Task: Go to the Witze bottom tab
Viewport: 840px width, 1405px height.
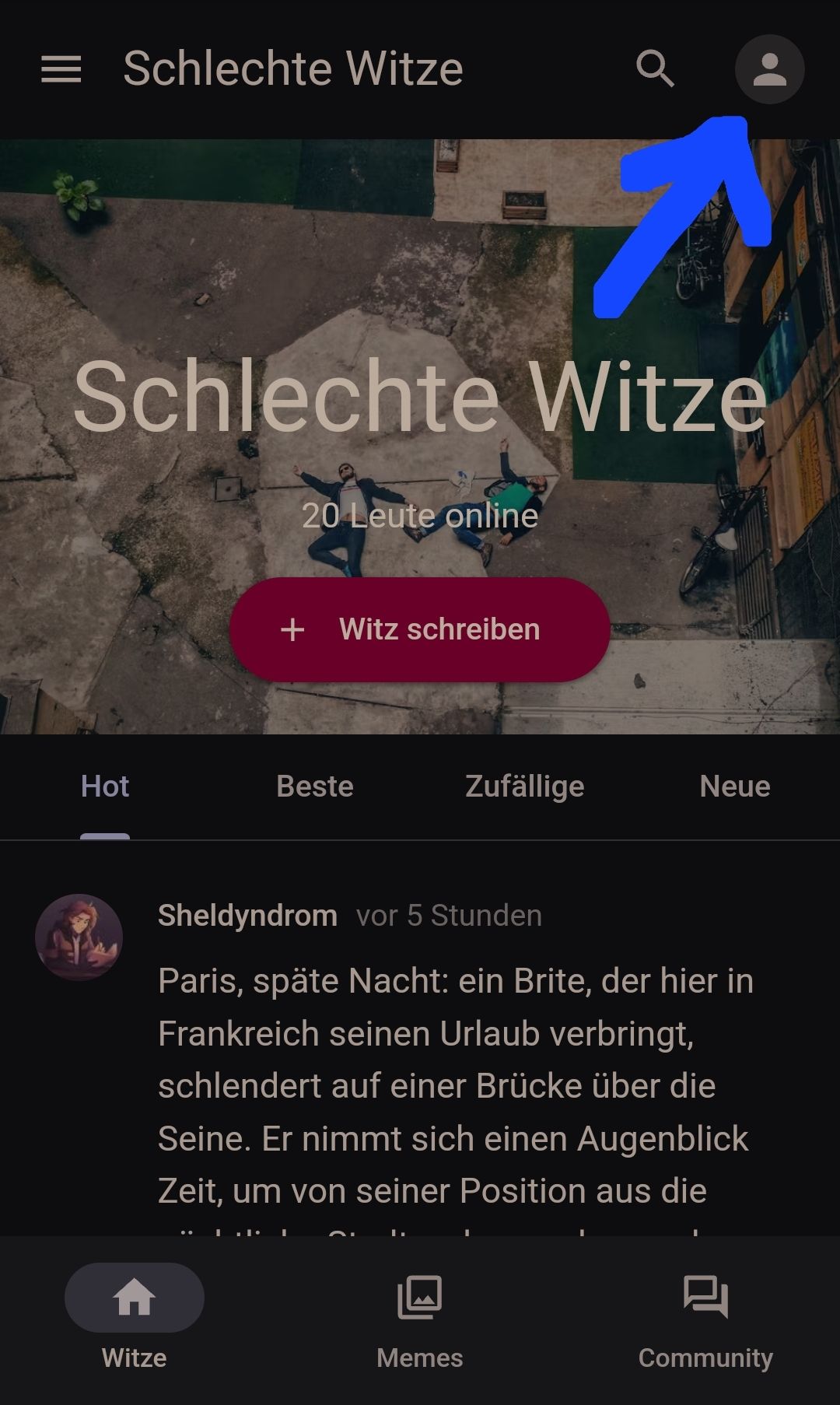Action: coord(134,1315)
